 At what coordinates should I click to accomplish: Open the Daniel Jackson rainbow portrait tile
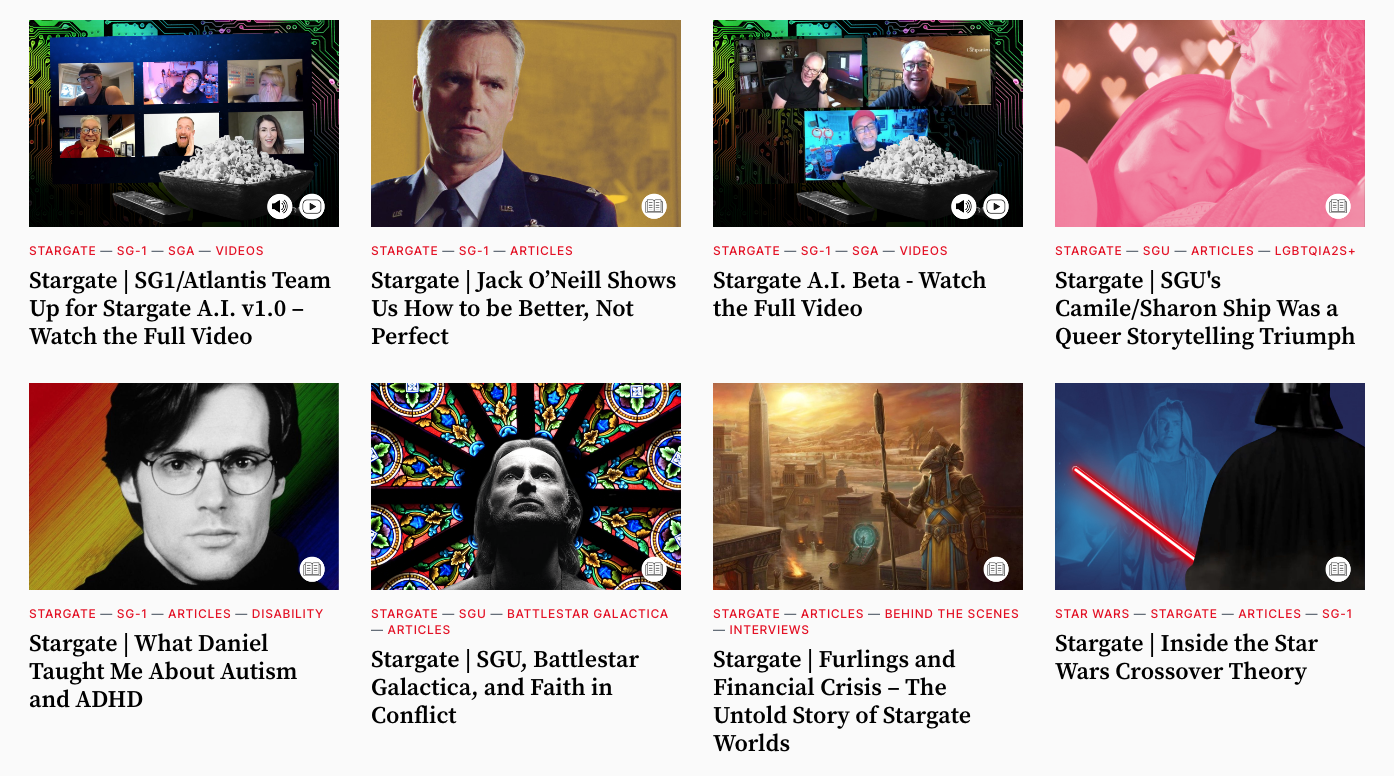(x=184, y=486)
